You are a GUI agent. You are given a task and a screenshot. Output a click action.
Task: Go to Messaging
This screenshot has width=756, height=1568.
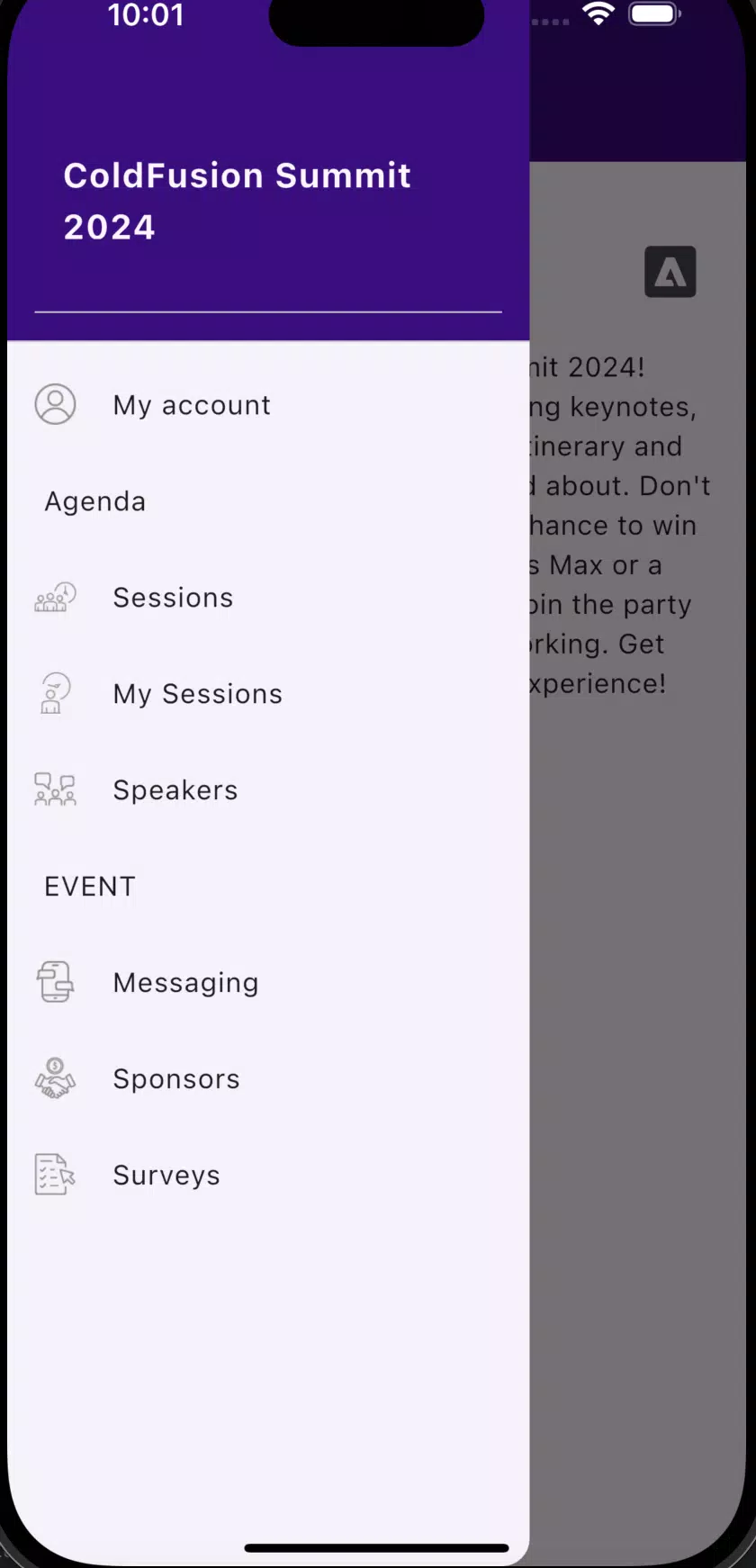pyautogui.click(x=185, y=982)
